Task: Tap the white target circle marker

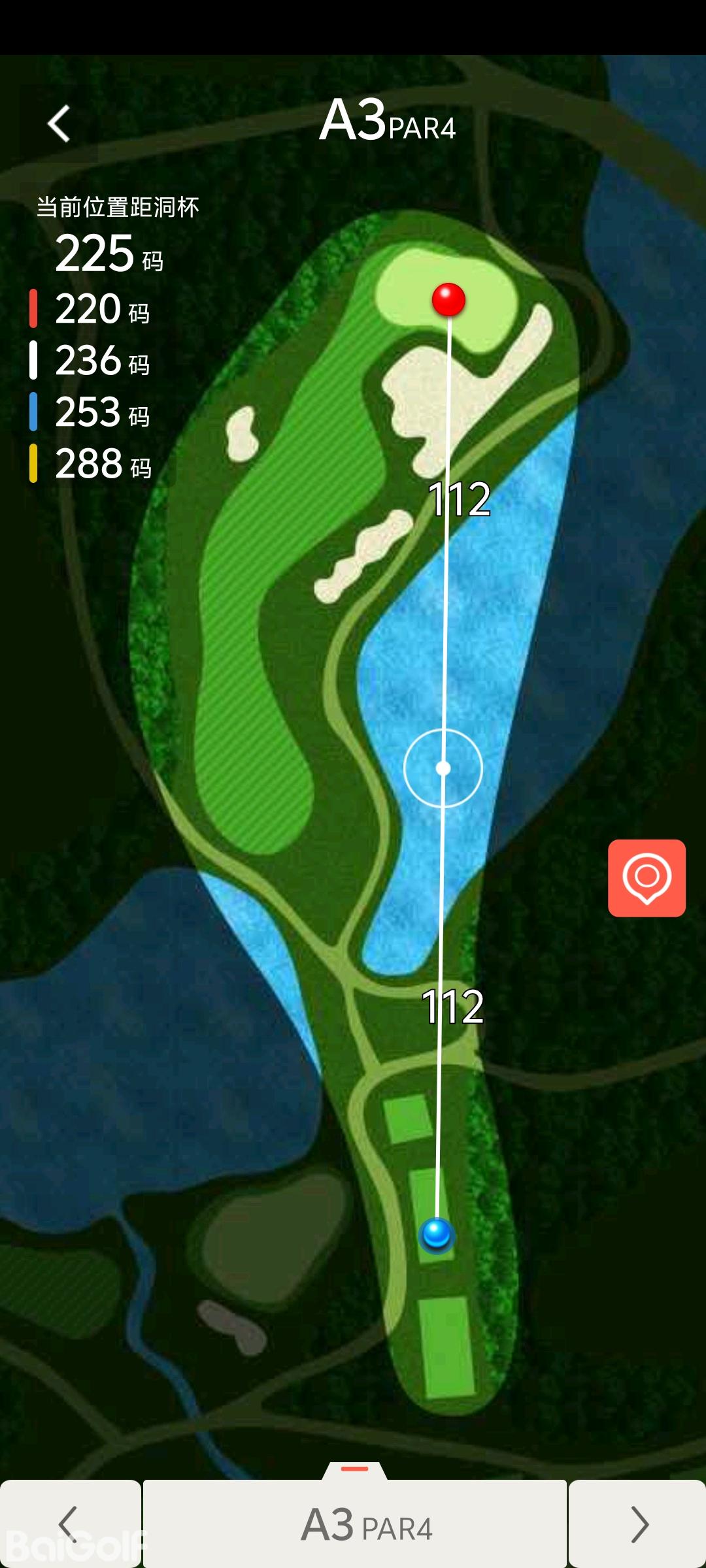Action: (443, 768)
